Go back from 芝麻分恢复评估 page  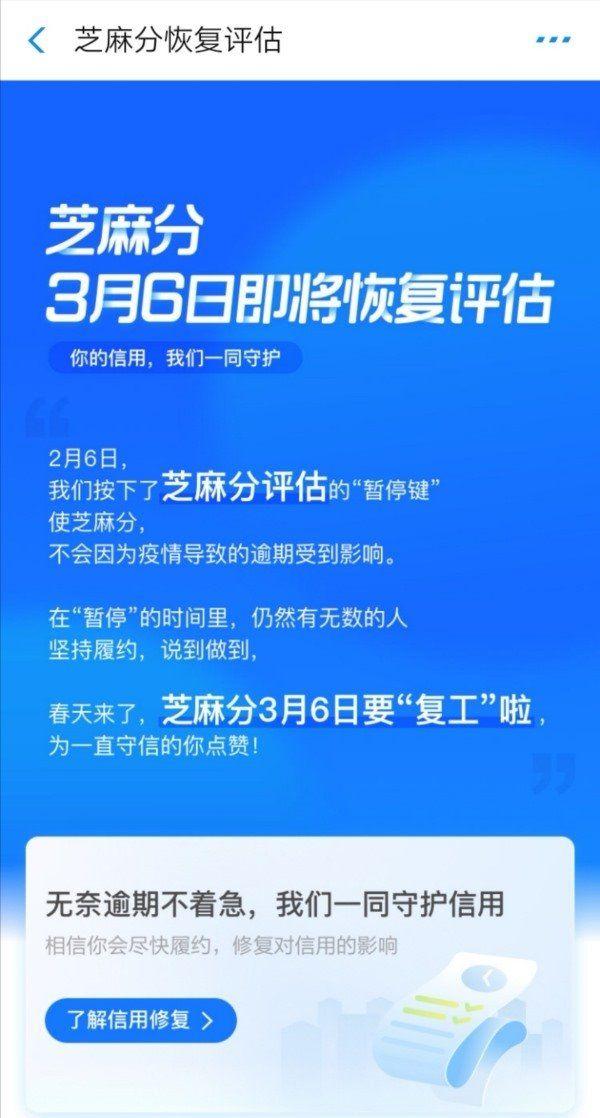click(x=37, y=40)
